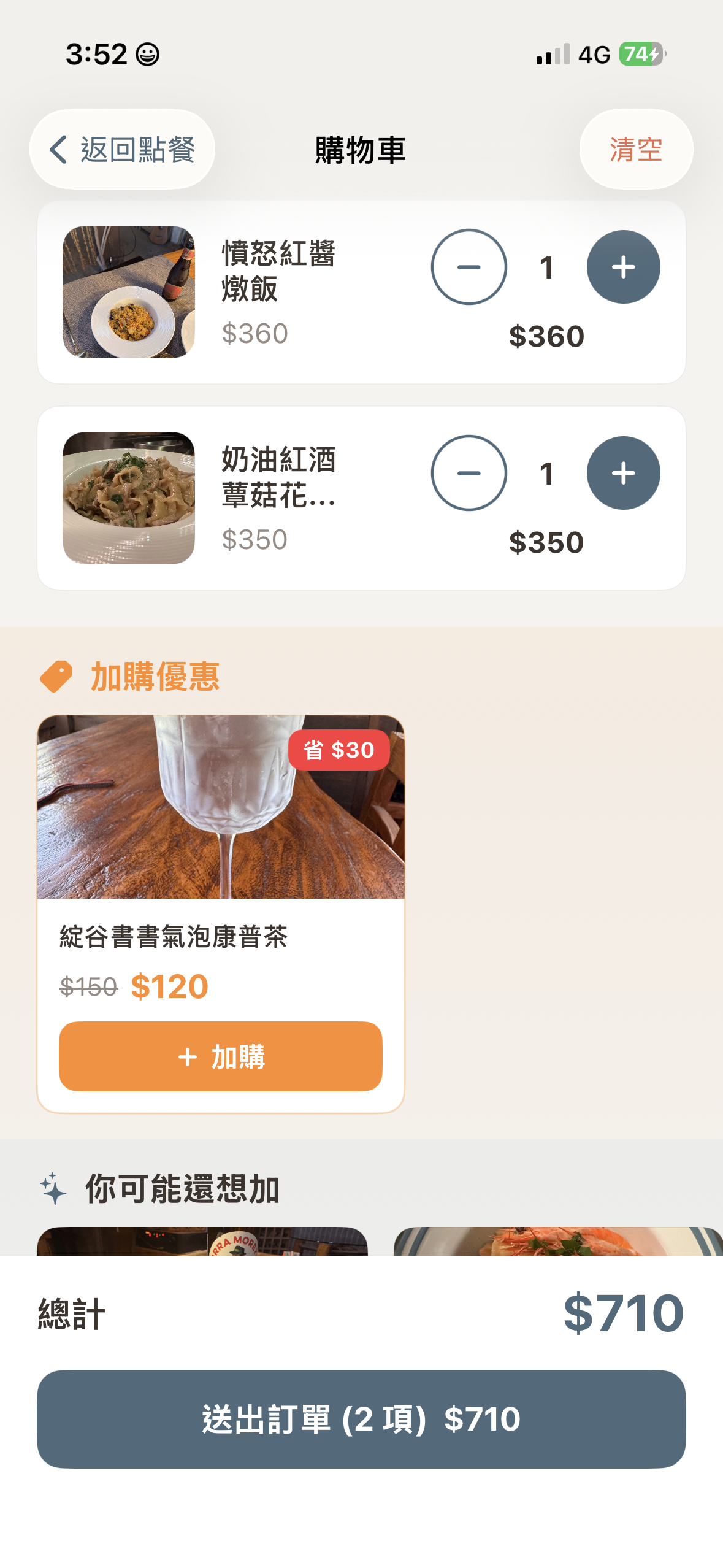The image size is (723, 1568).
Task: Tap the back chevron in 返回點餐 button
Action: click(58, 149)
